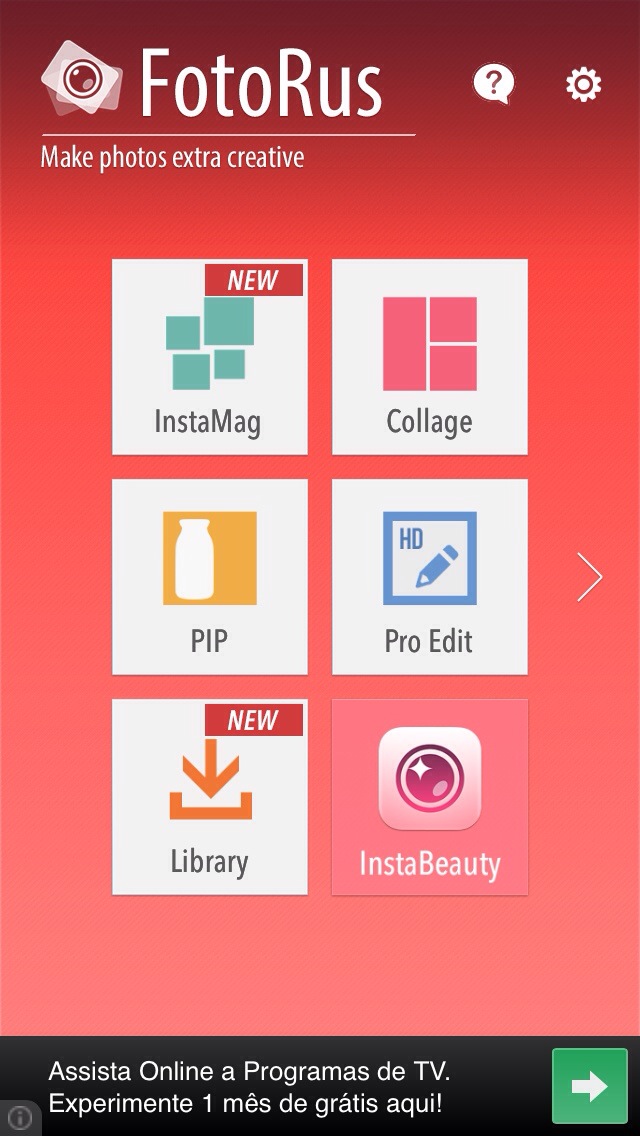The image size is (640, 1136).
Task: Open the InstaMag tile
Action: [209, 357]
